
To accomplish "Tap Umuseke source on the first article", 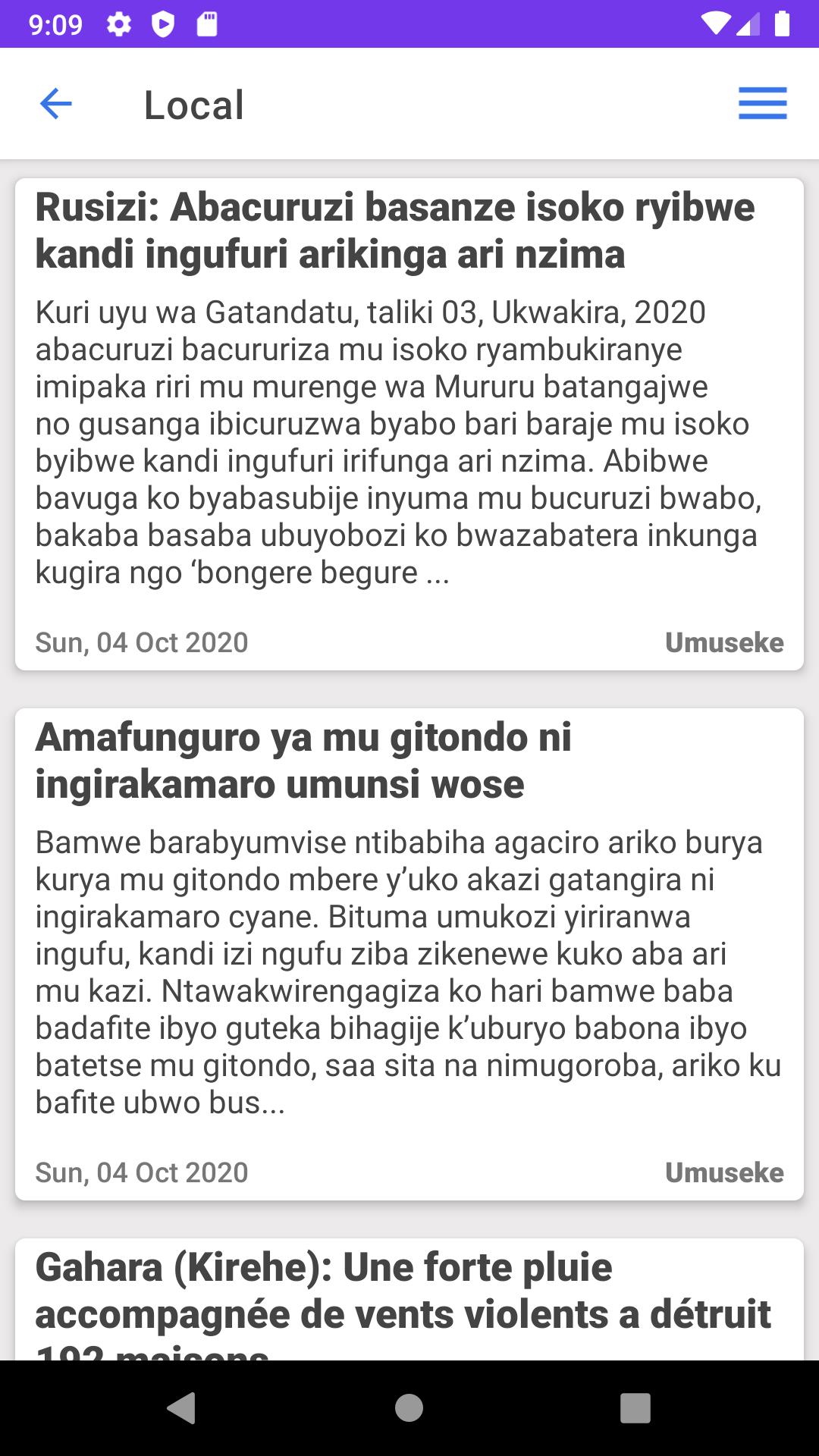I will point(724,643).
